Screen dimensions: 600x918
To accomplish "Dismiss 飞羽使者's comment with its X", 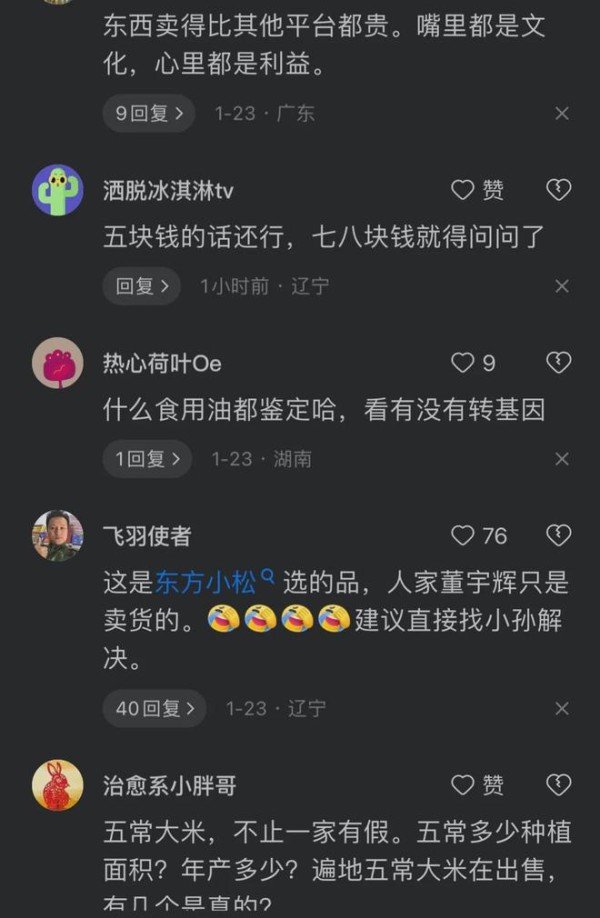I will (x=562, y=708).
